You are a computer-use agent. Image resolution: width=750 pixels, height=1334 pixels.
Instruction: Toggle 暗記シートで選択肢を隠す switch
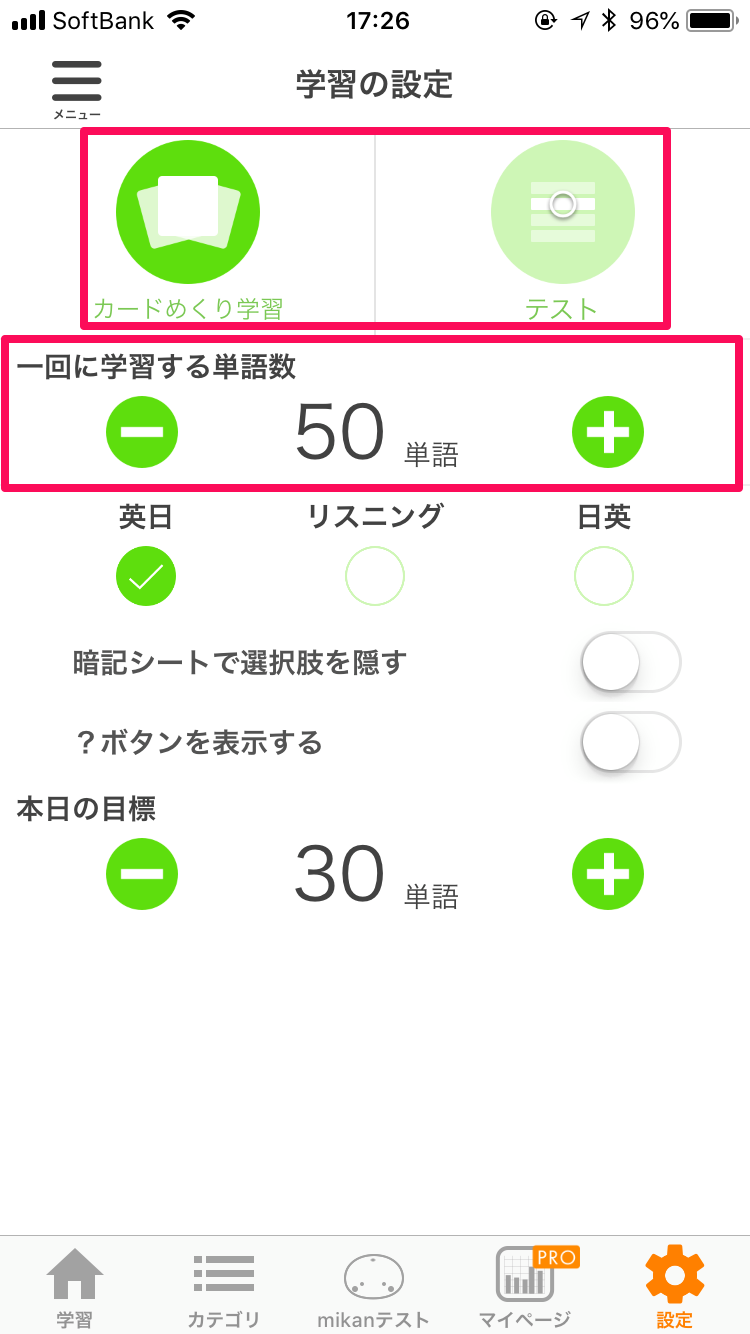coord(631,662)
